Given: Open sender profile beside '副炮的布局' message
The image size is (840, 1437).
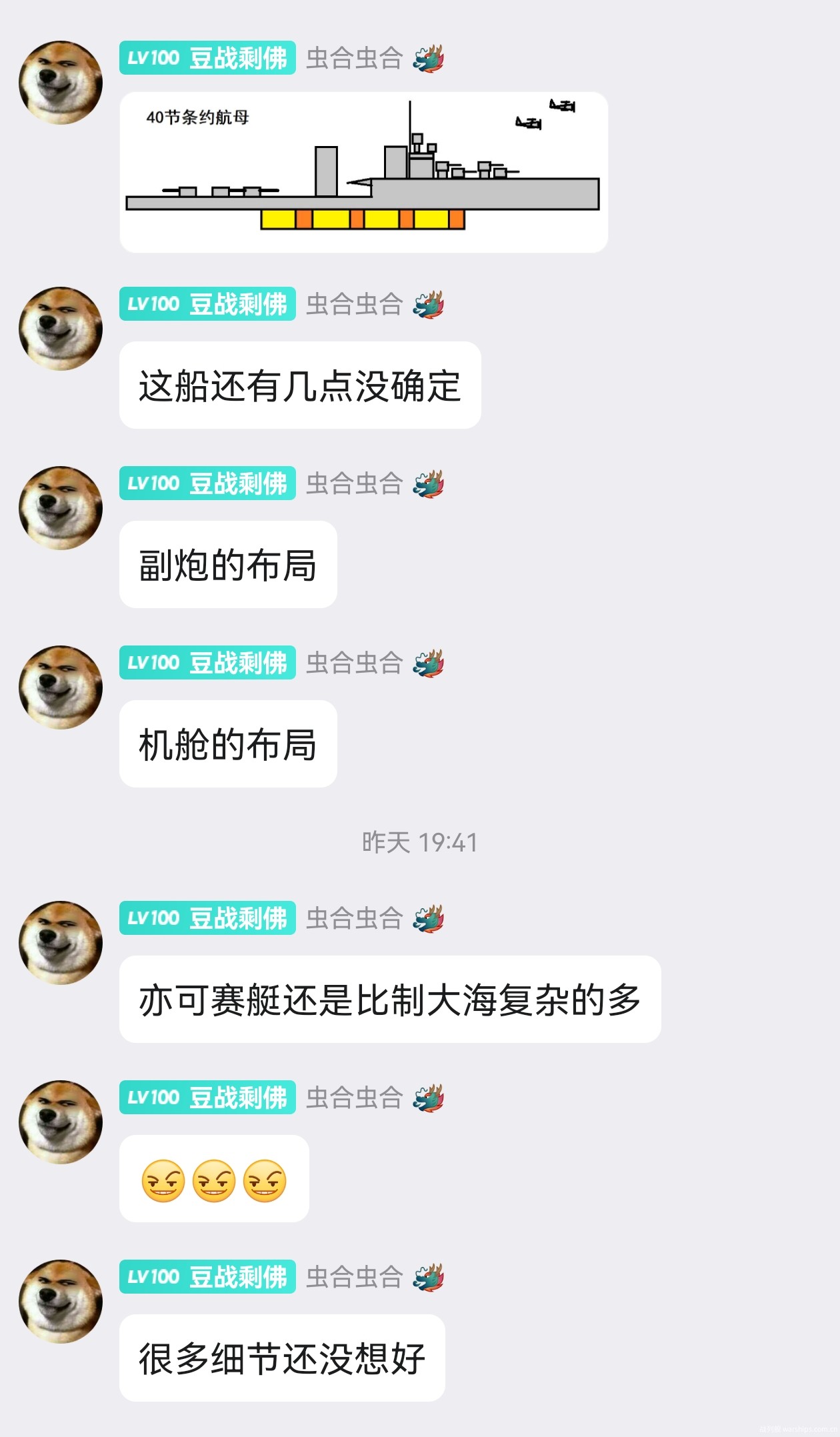Looking at the screenshot, I should (x=61, y=508).
